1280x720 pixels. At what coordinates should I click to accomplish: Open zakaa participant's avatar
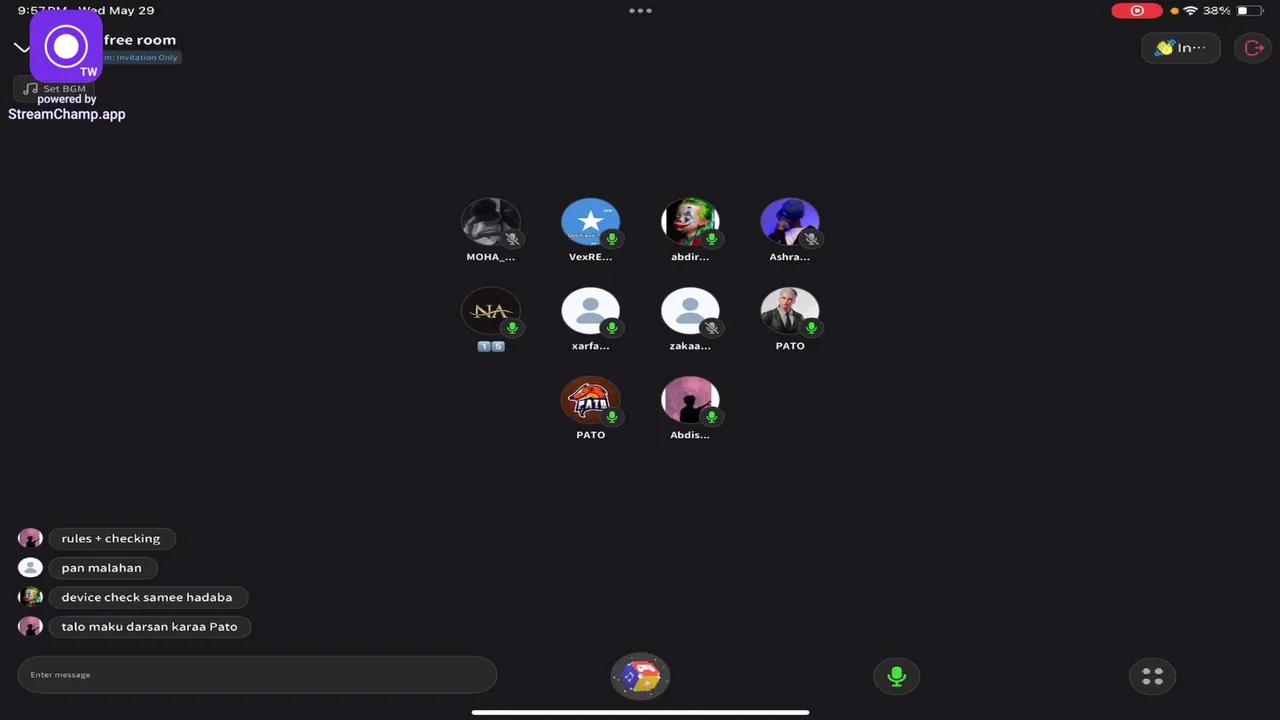pos(690,312)
